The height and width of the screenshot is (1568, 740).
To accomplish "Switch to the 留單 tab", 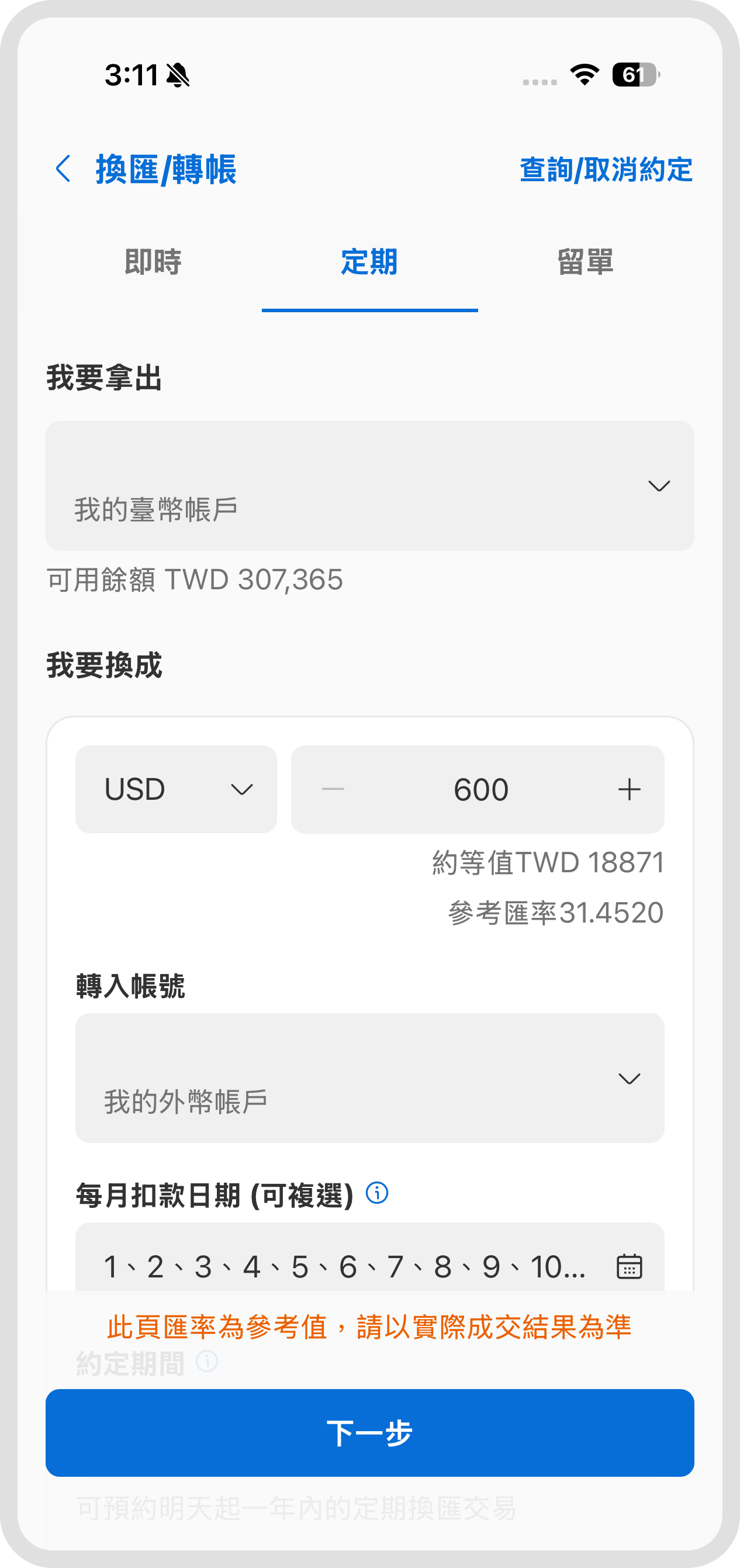I will pos(586,263).
